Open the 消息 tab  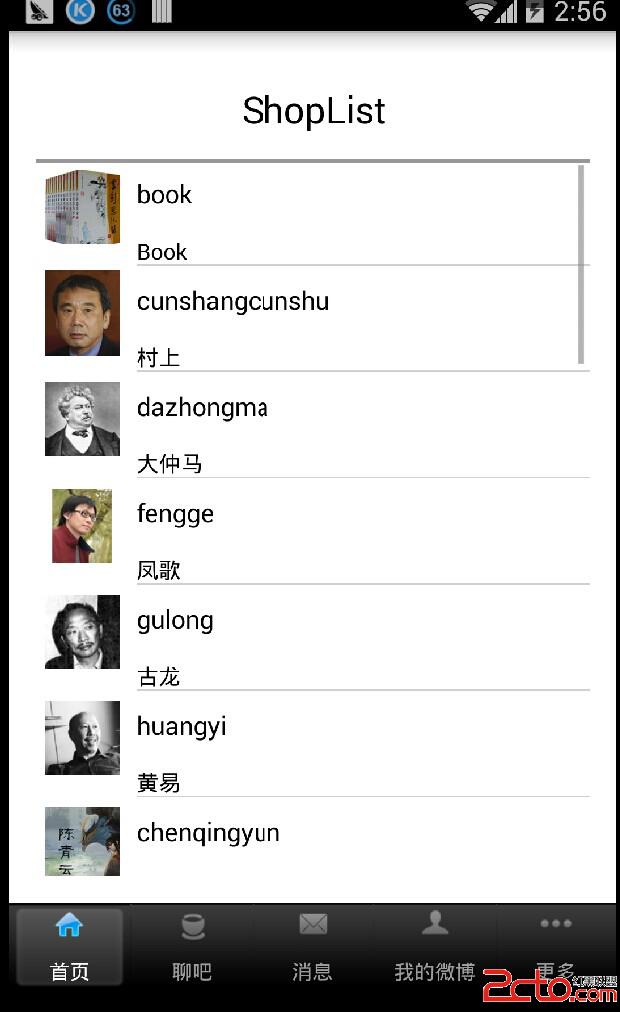point(313,946)
